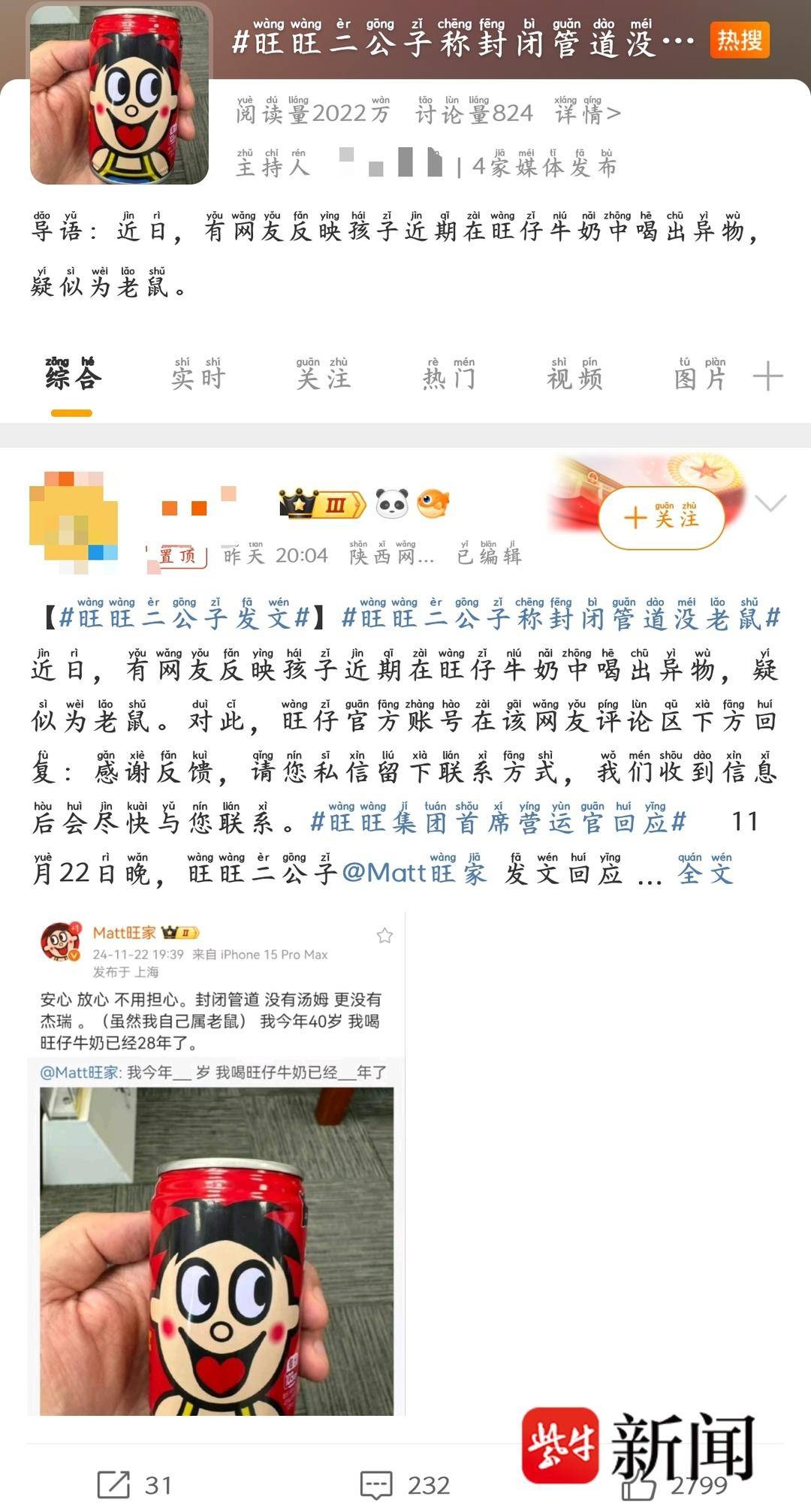Tap the plus icon beside the tabs

[x=767, y=376]
